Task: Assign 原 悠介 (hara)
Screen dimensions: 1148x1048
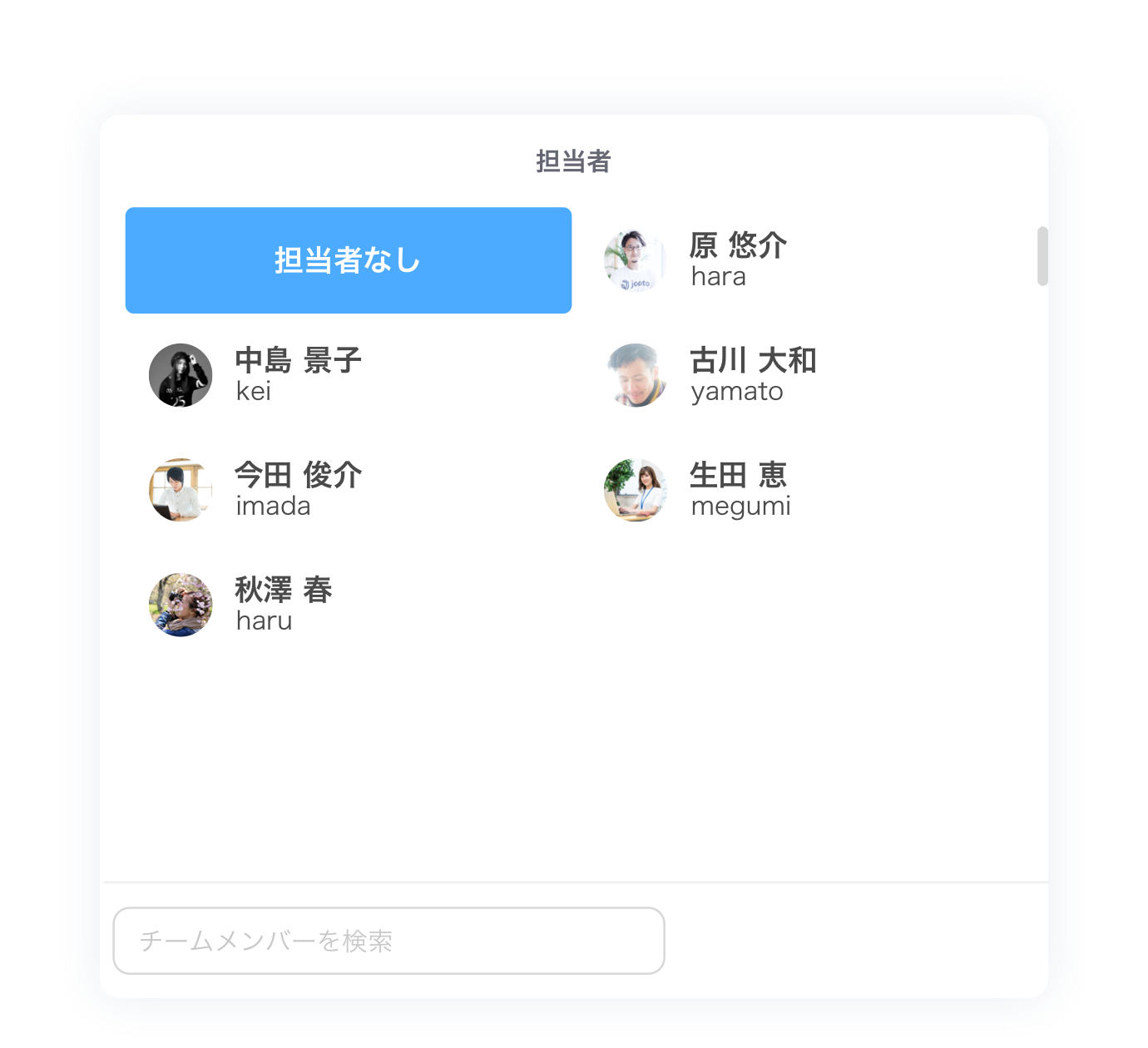Action: point(736,260)
